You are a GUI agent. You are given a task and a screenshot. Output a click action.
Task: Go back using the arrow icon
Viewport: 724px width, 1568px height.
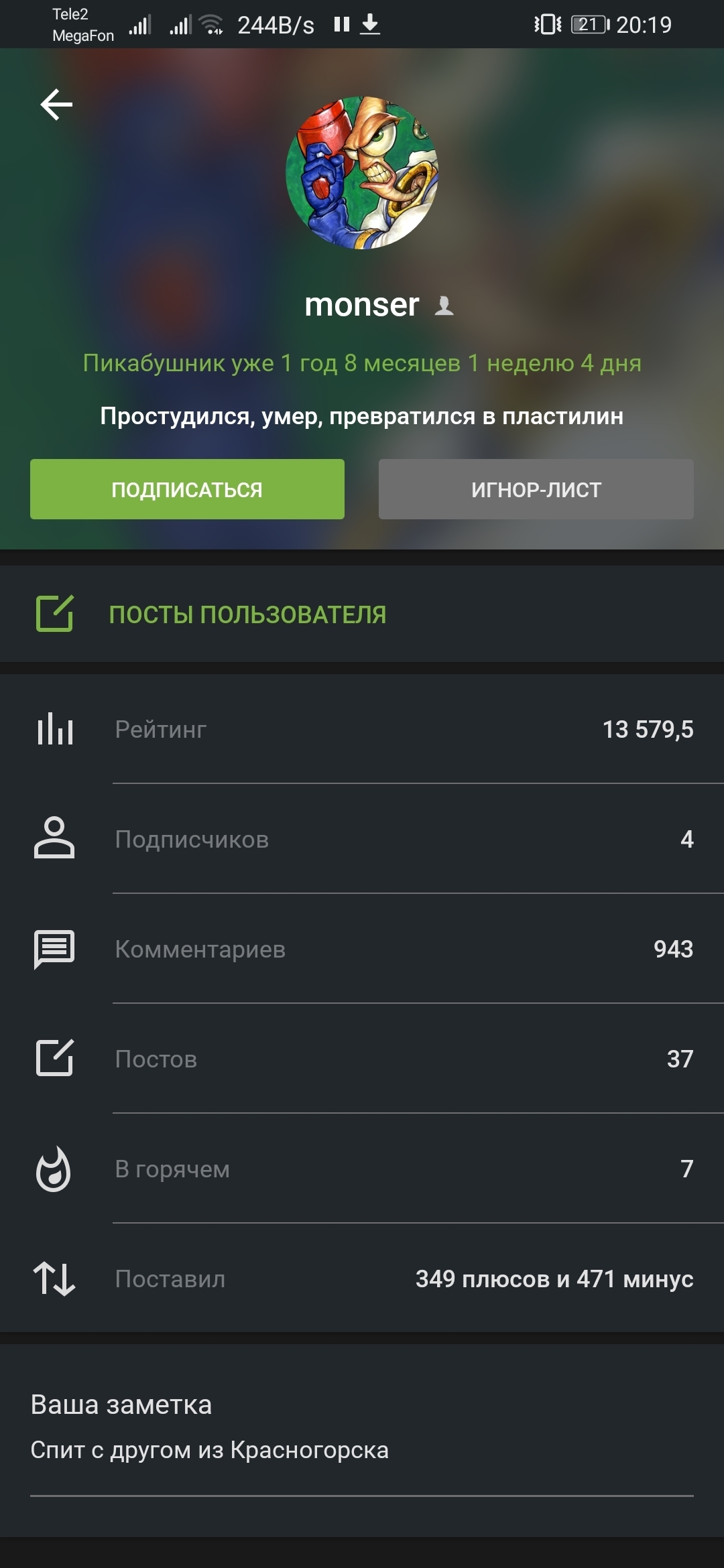56,105
